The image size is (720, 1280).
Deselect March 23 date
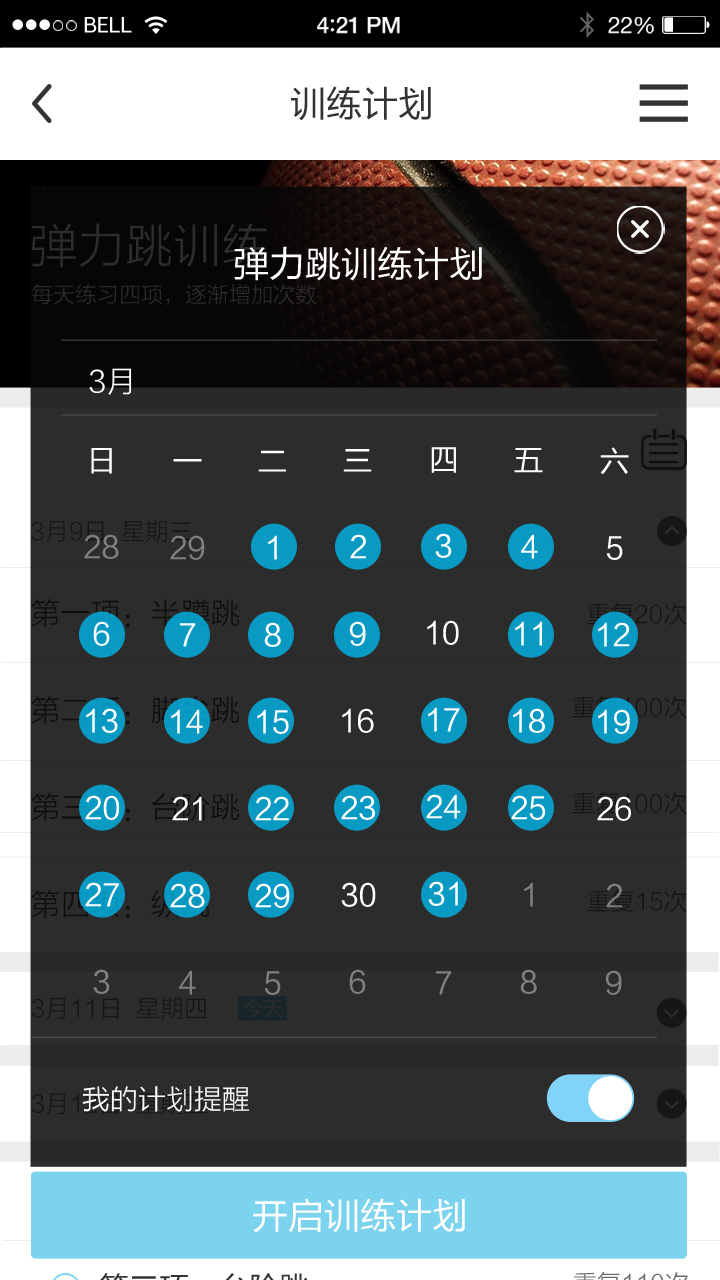click(358, 808)
